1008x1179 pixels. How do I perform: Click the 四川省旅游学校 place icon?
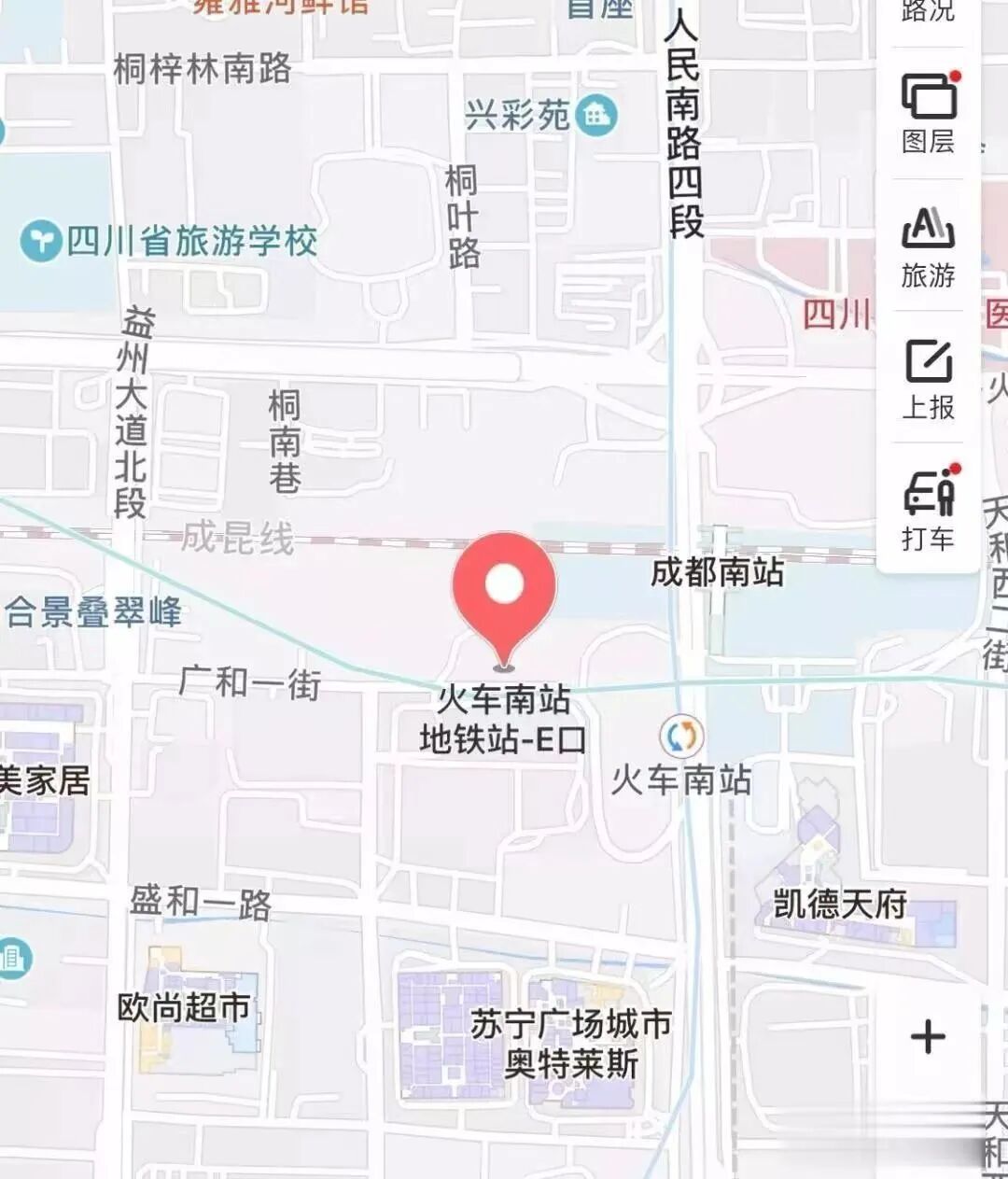(x=39, y=239)
